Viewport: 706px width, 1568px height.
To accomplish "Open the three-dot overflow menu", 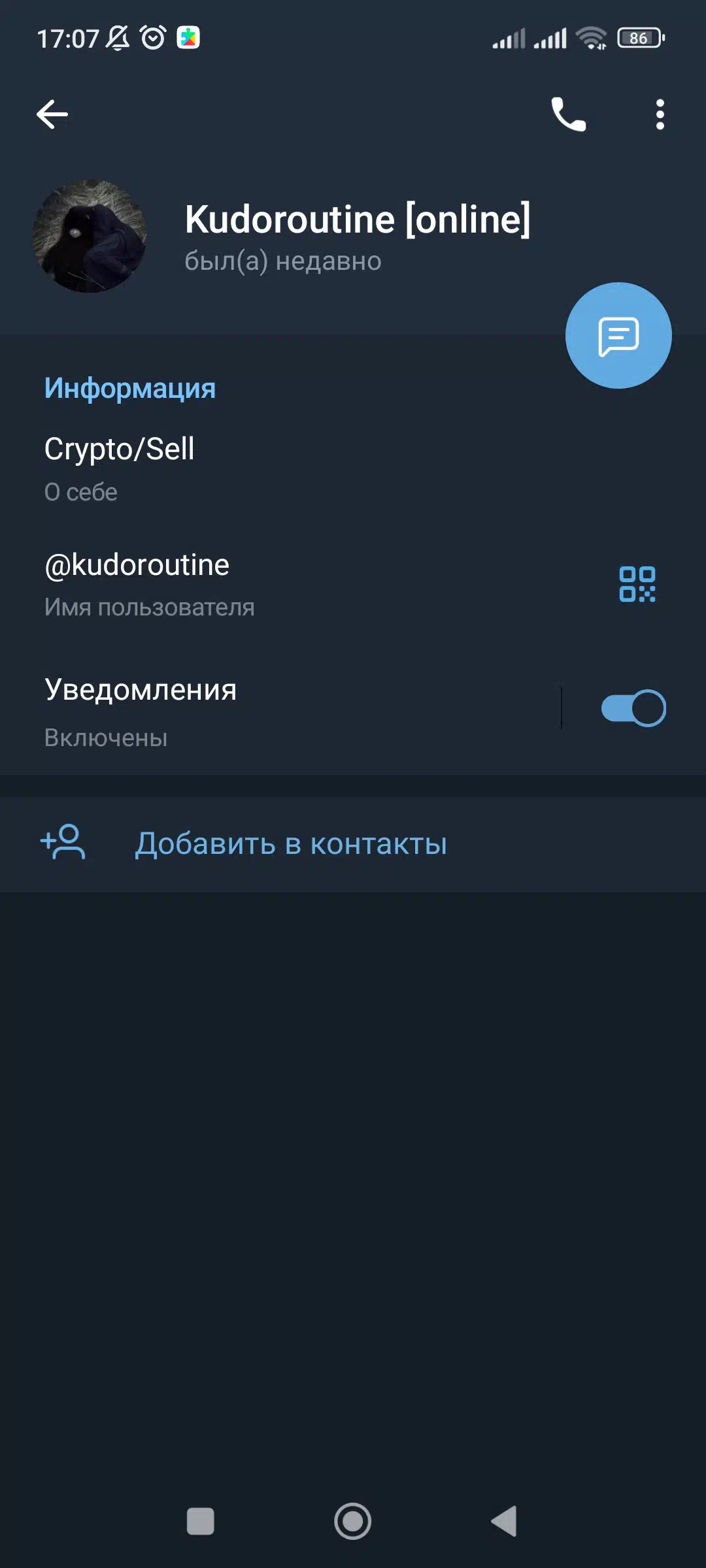I will (x=660, y=115).
